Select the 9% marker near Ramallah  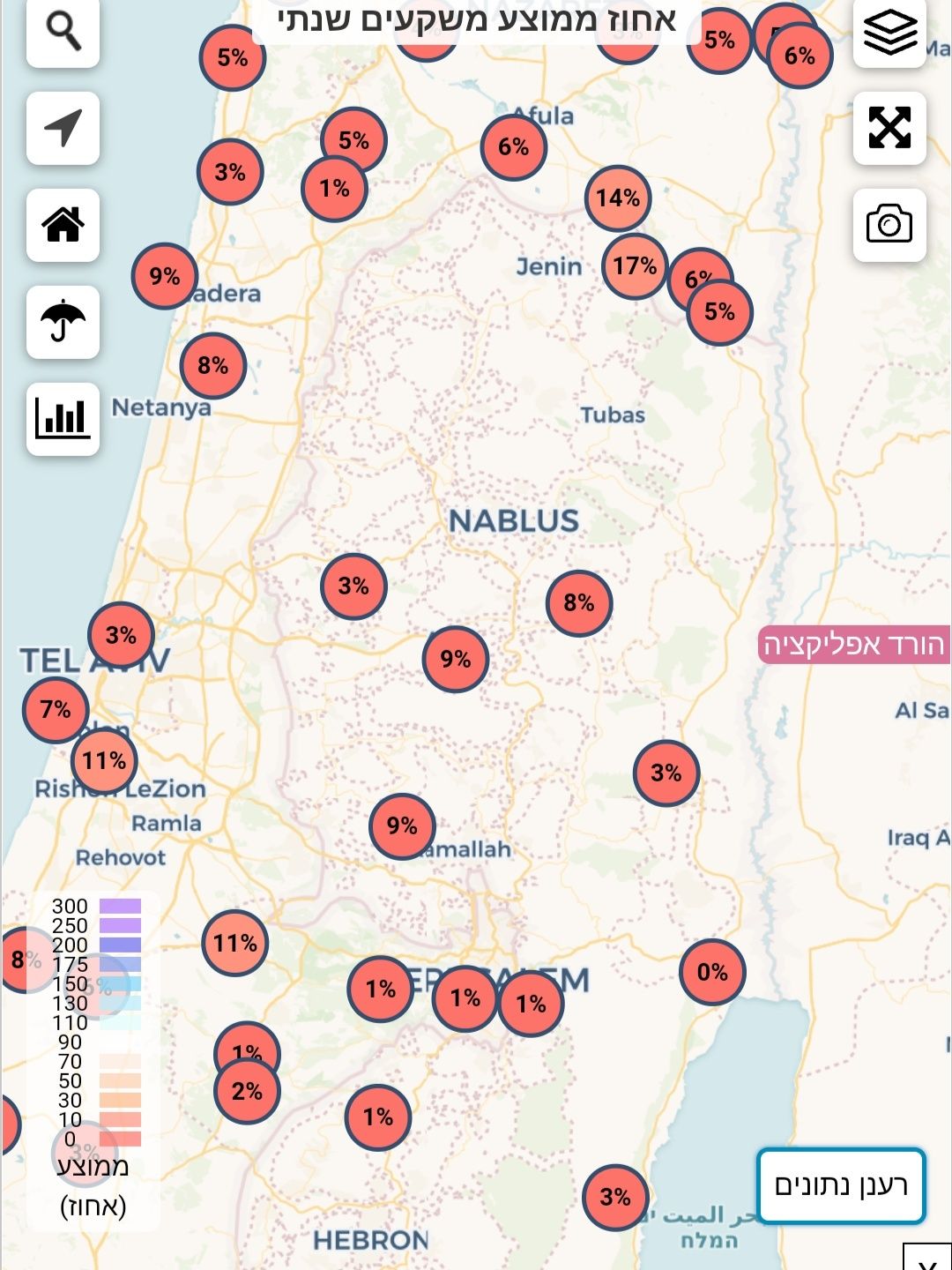pyautogui.click(x=402, y=826)
